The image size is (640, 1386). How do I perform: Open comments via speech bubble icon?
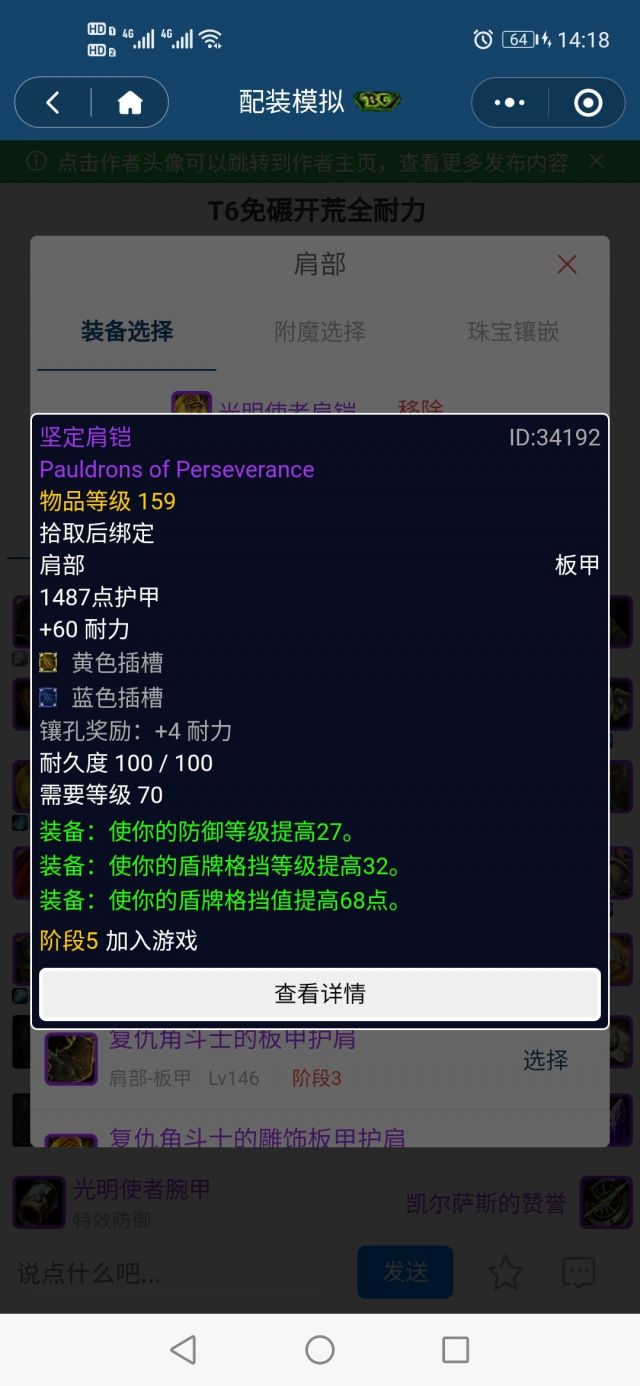point(579,1272)
